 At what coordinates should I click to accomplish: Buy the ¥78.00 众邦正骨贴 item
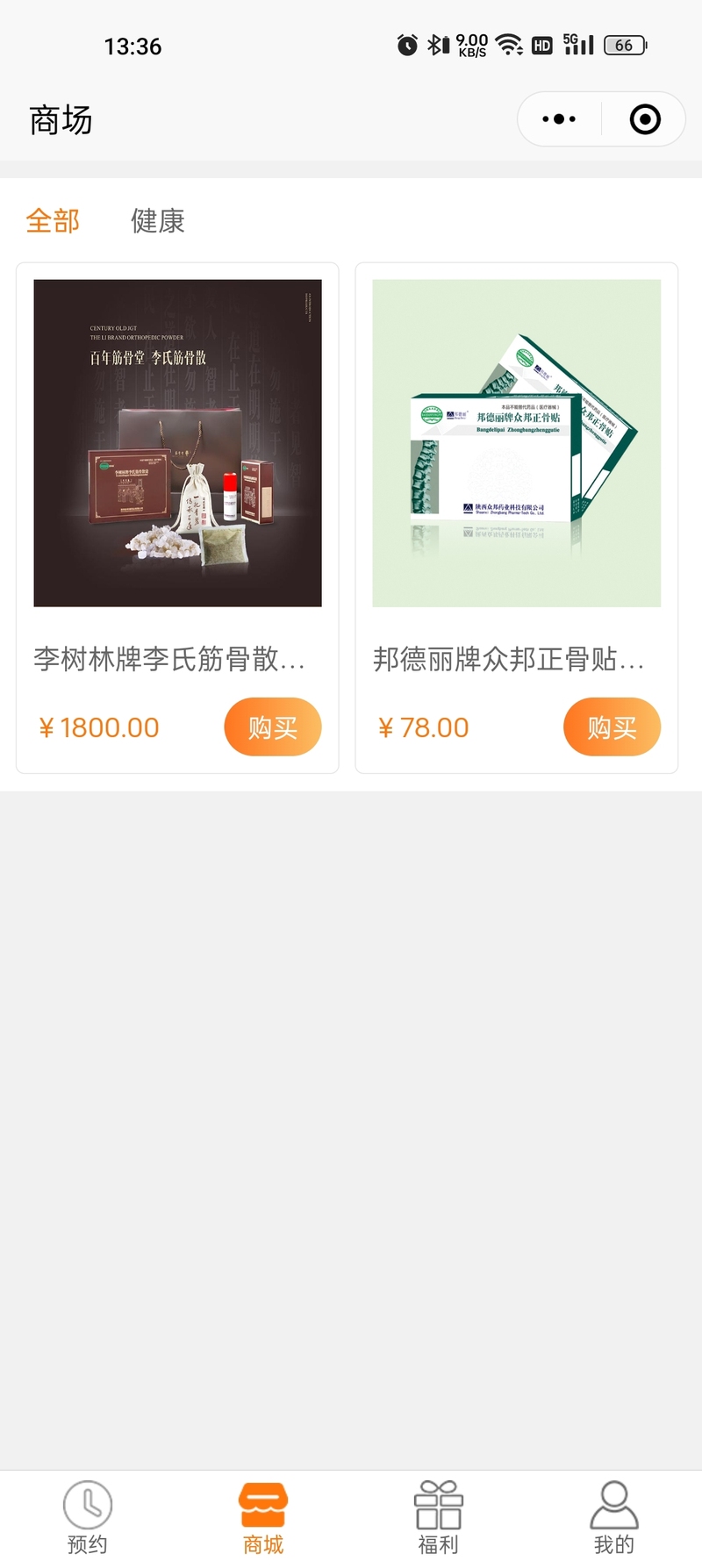tap(612, 727)
